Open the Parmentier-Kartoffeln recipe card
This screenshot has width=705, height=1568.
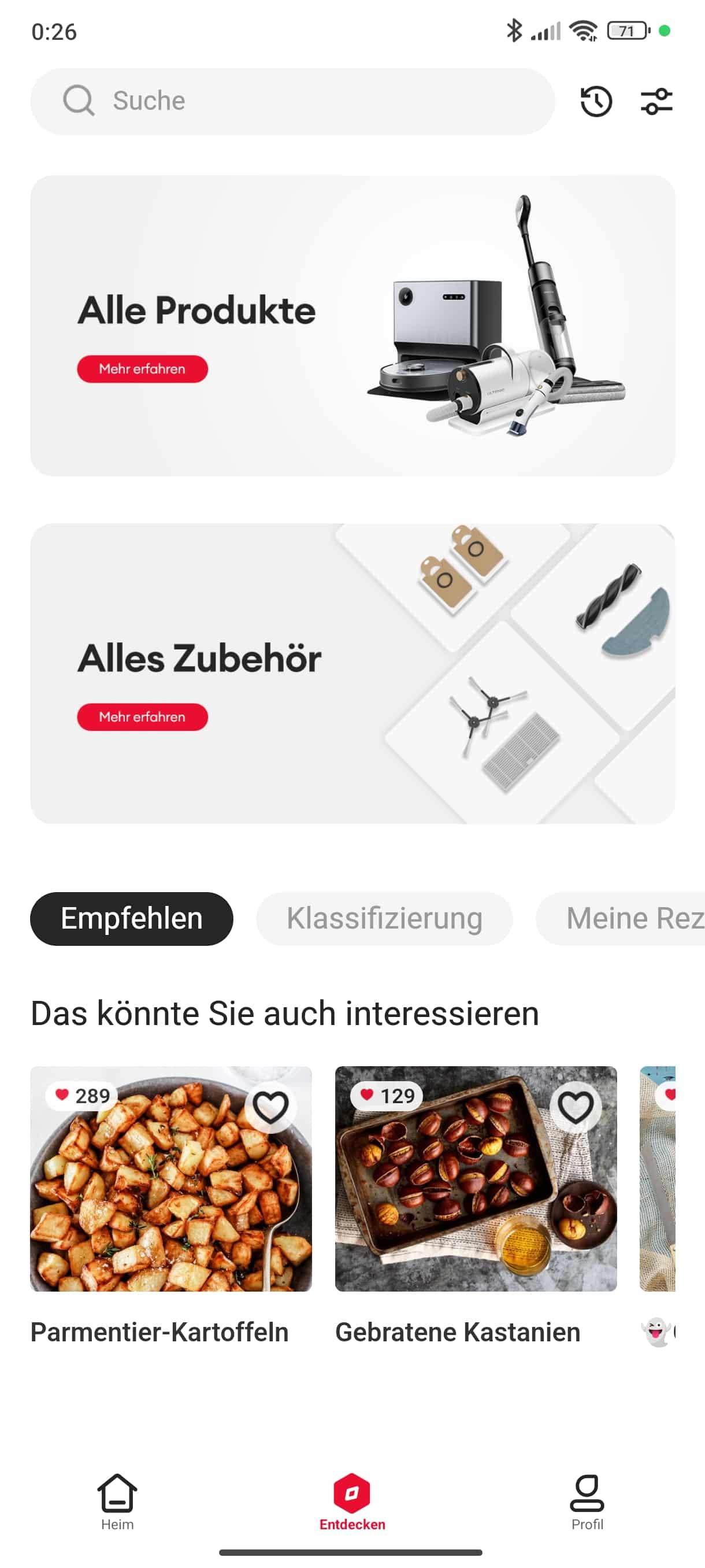pos(171,1193)
